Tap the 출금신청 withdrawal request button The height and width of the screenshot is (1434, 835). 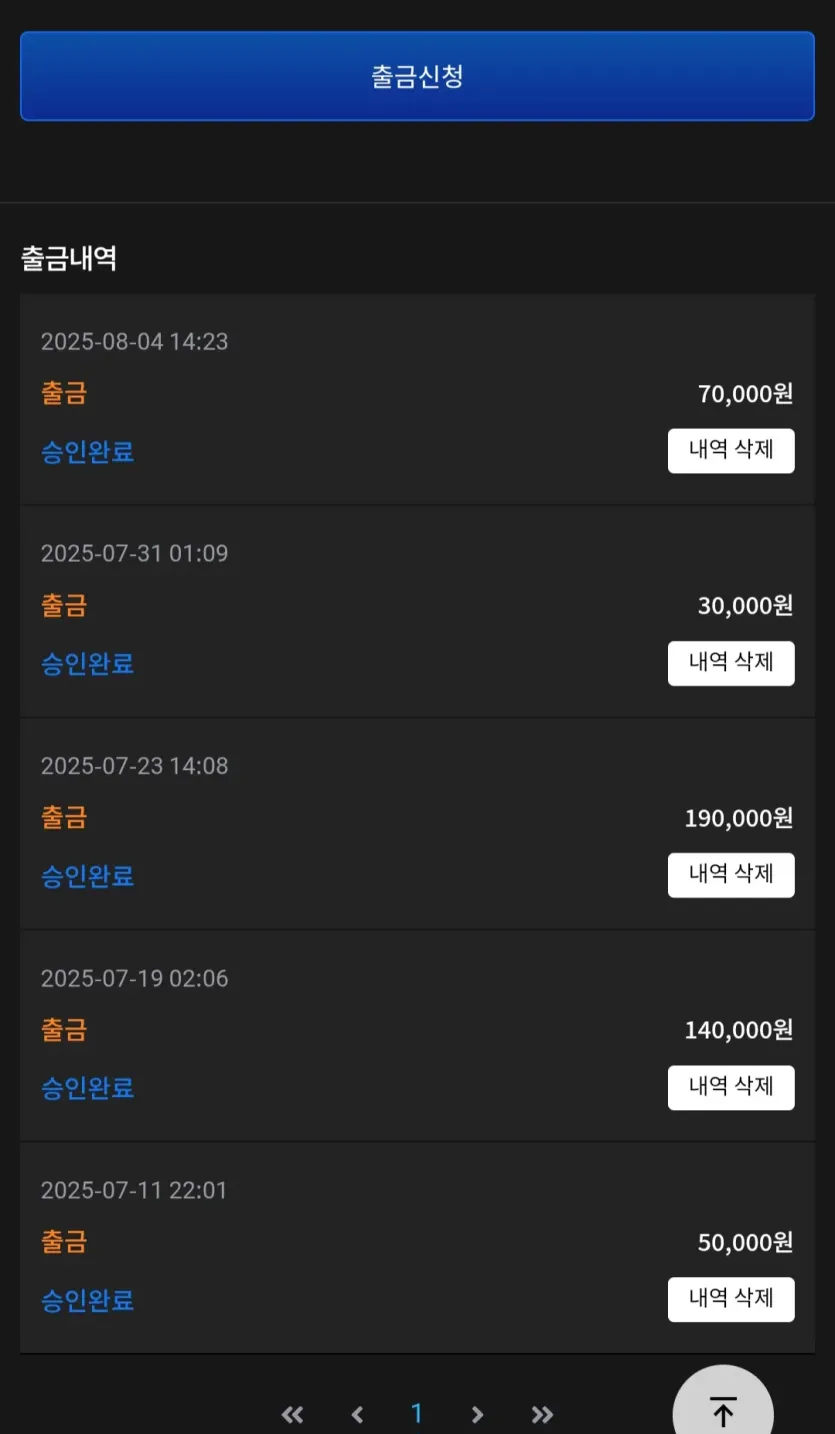click(x=417, y=76)
